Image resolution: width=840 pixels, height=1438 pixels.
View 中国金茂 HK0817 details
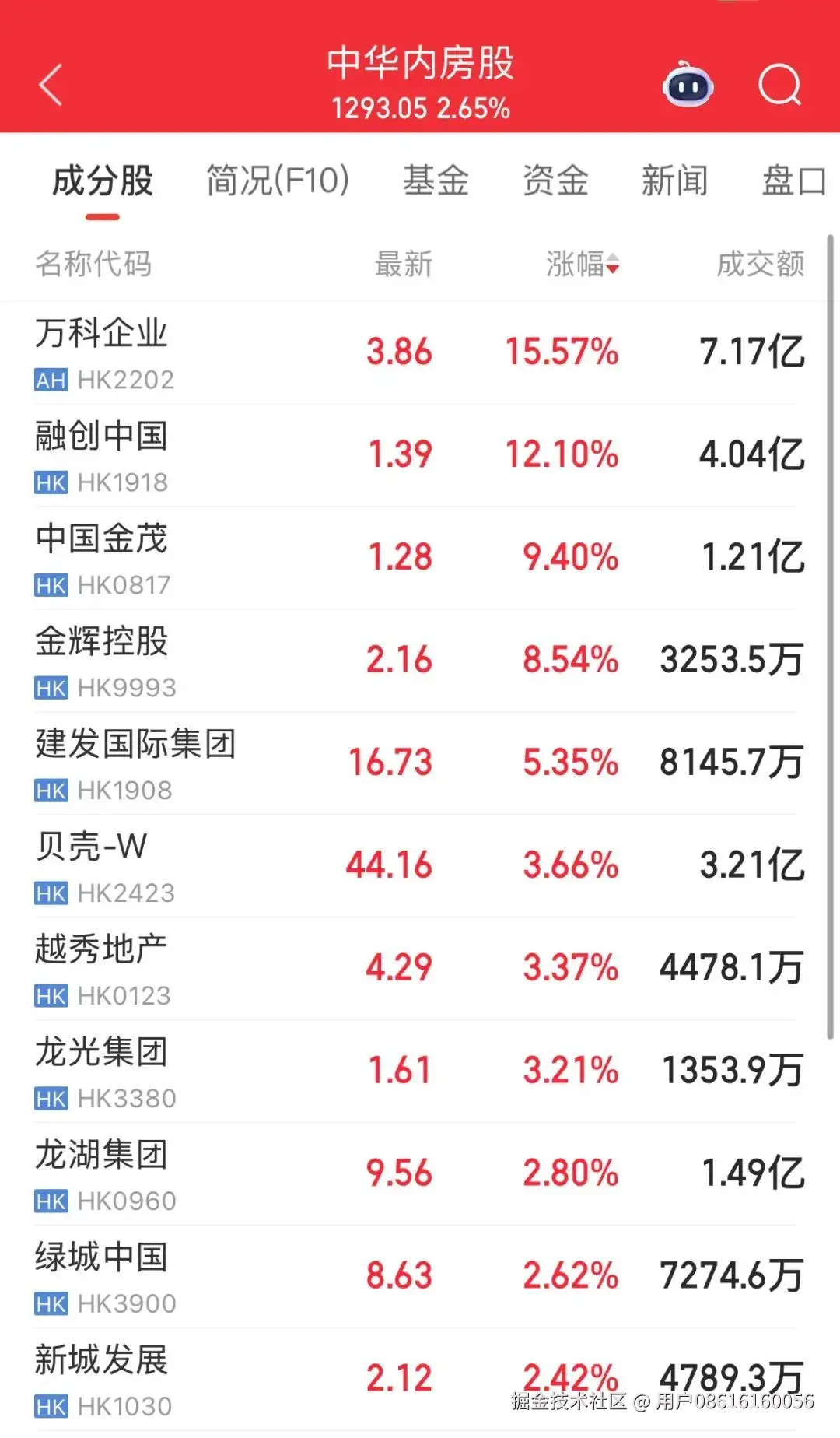[420, 558]
